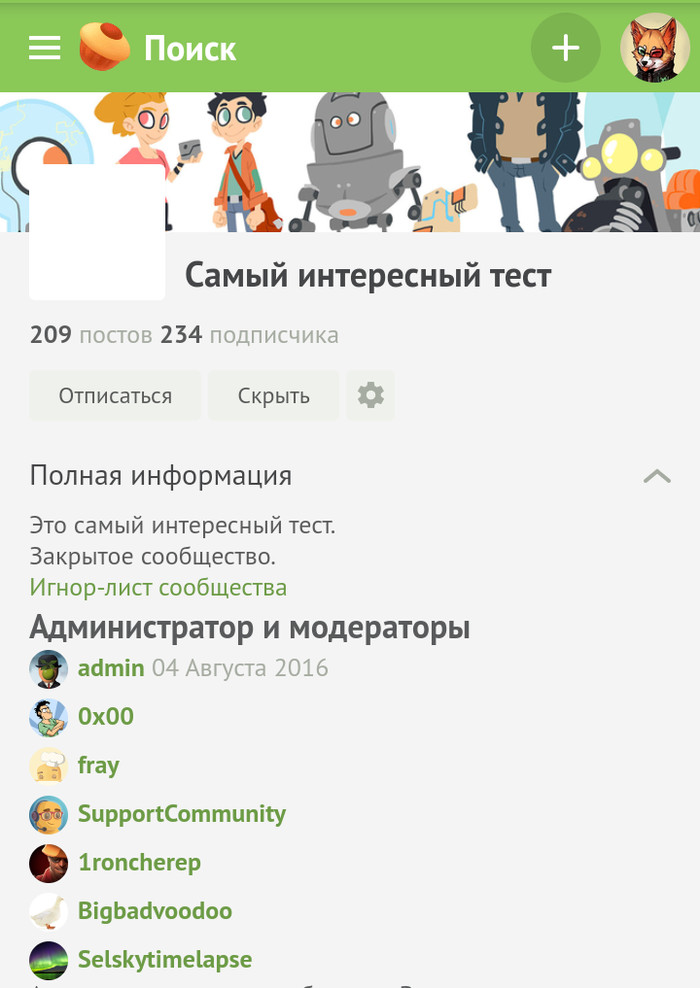The image size is (700, 988).
Task: Open Bigbadvoodoo's profile
Action: point(155,911)
